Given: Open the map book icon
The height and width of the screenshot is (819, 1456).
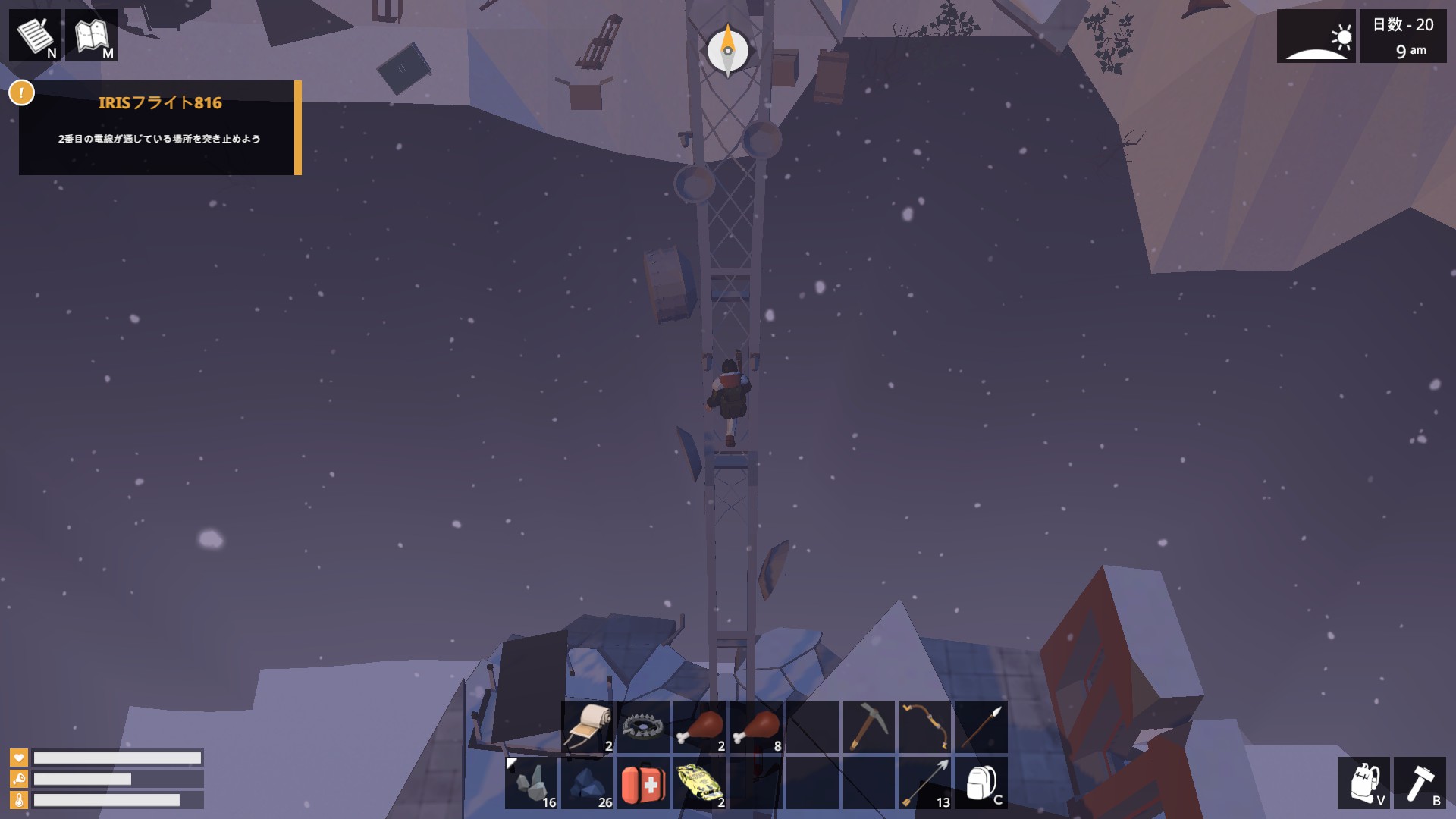Looking at the screenshot, I should pos(92,35).
